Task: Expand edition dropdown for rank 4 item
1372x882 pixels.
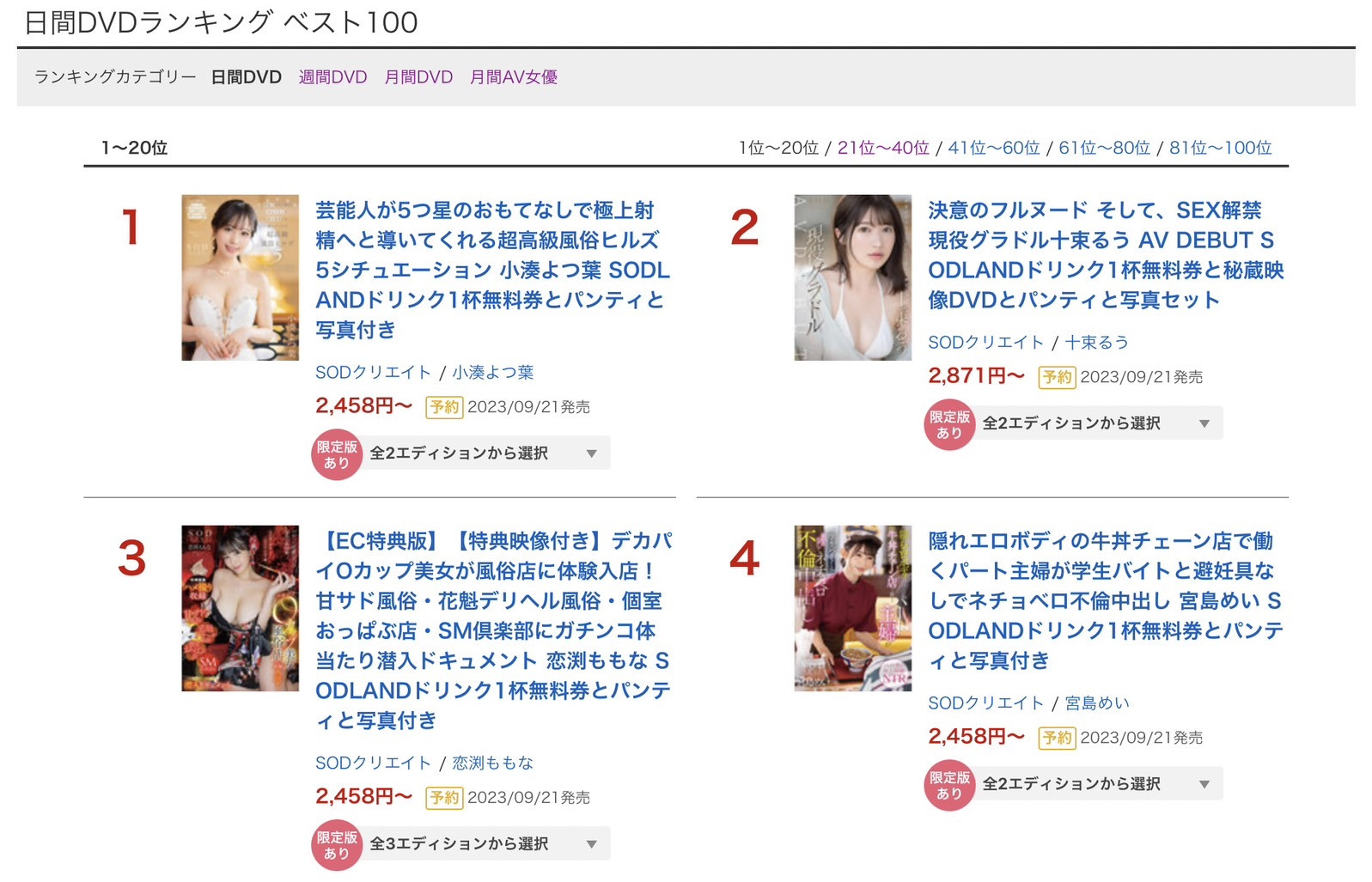Action: click(x=1097, y=784)
